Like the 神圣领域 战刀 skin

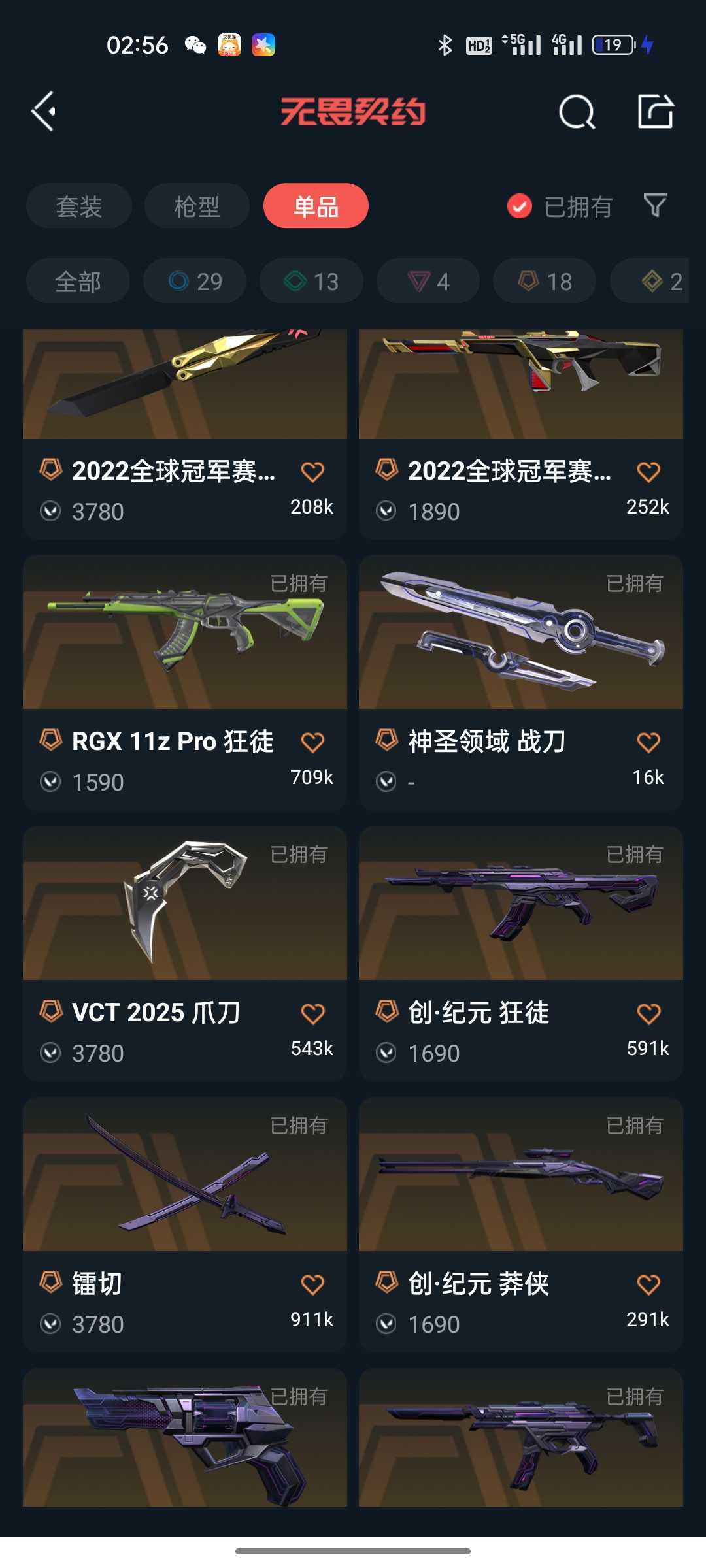(x=648, y=742)
